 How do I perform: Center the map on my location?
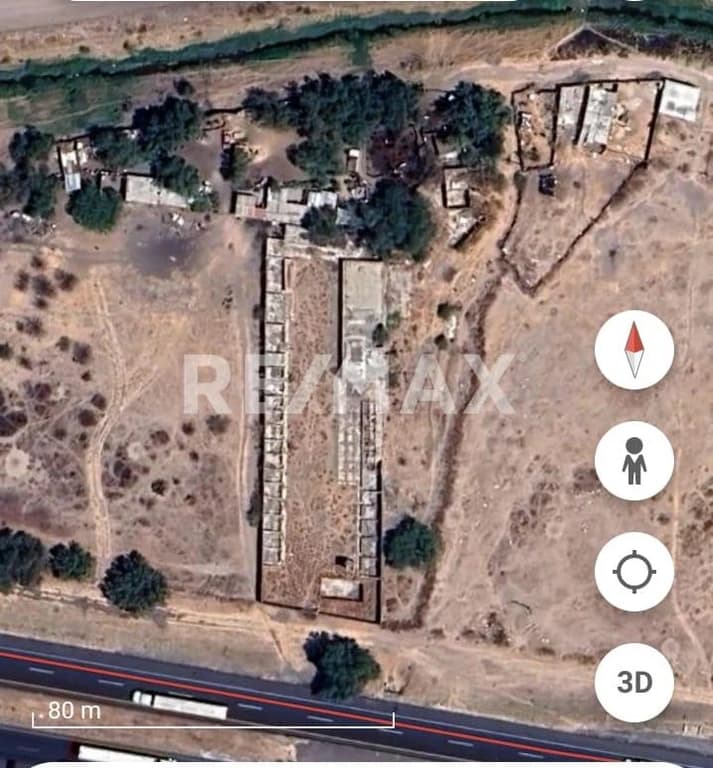(x=634, y=572)
